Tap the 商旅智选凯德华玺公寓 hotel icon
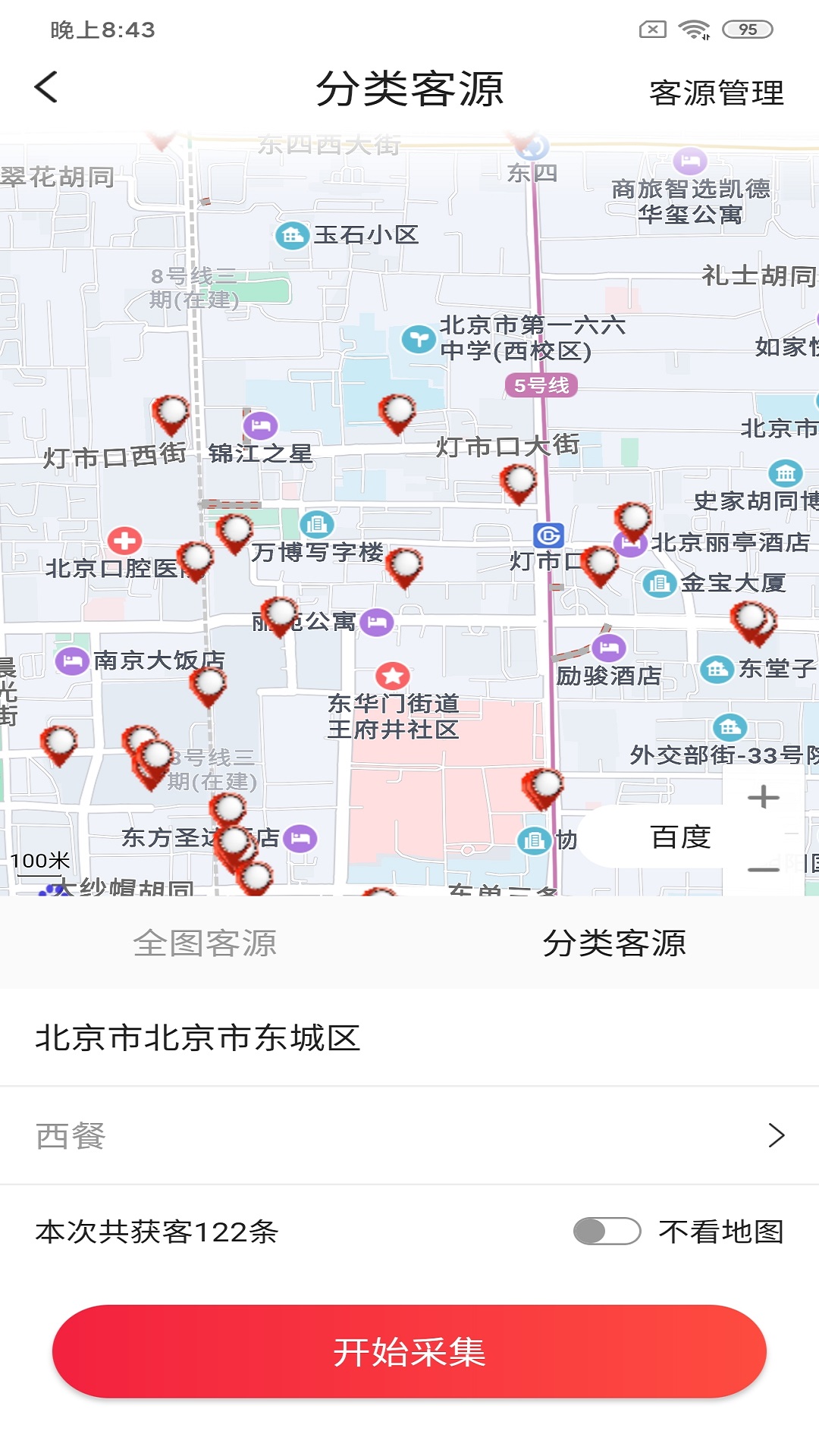 690,160
